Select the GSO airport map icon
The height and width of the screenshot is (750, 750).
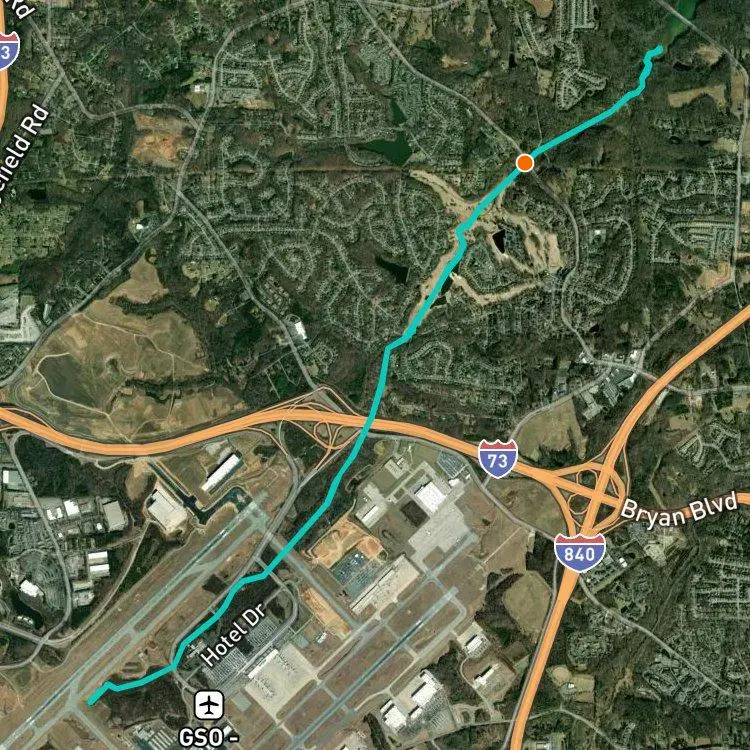coord(209,705)
